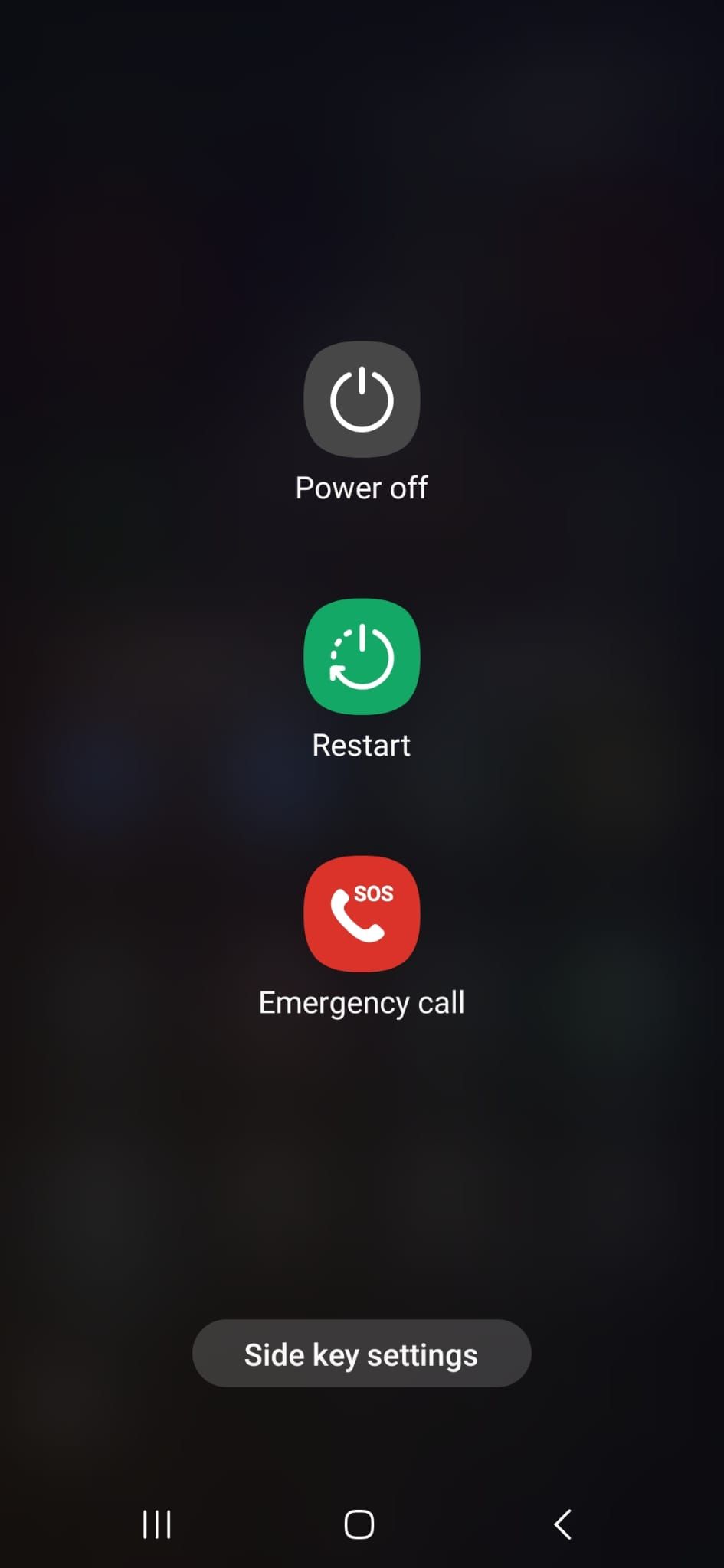Tap the Side key settings pill button
This screenshot has height=1568, width=724.
[361, 1354]
